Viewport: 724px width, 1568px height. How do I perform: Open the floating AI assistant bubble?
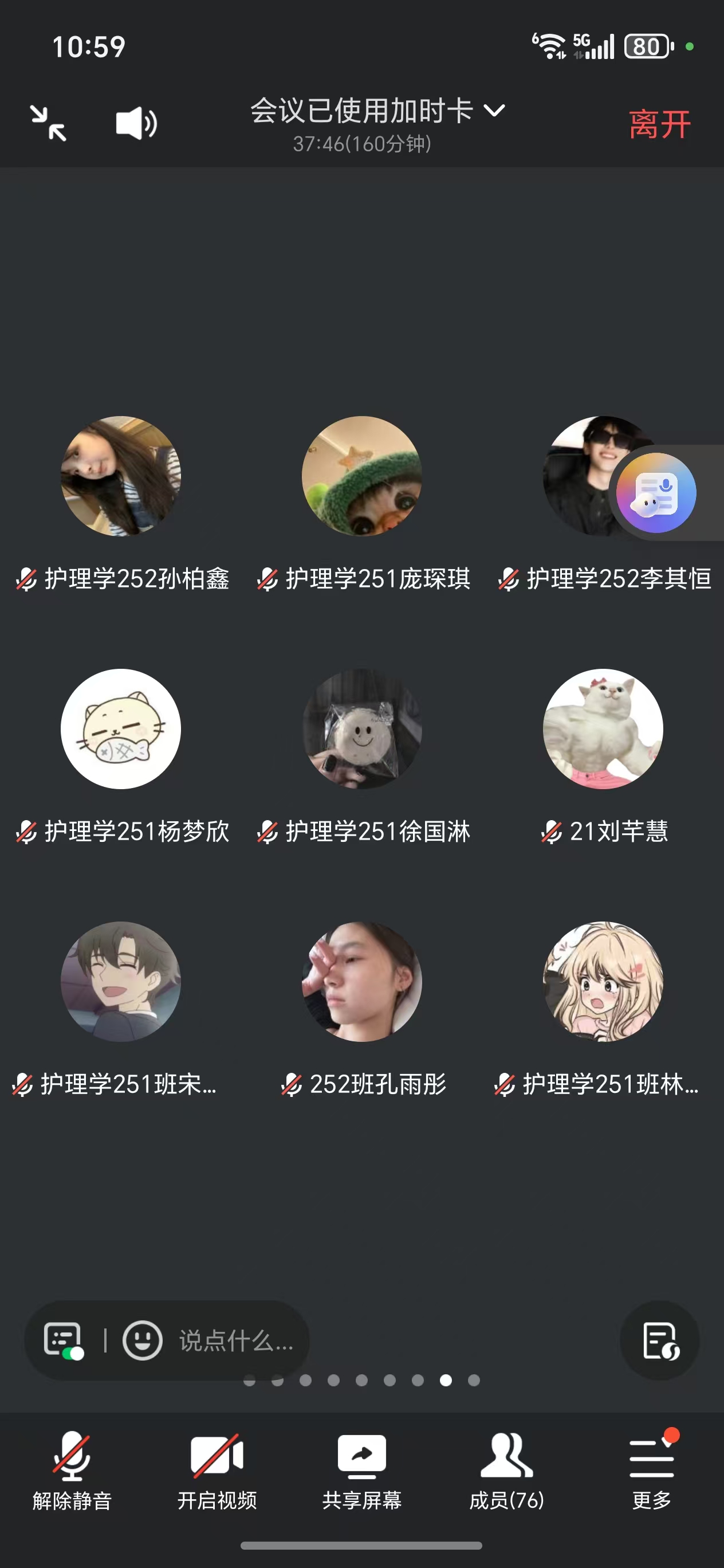(656, 493)
